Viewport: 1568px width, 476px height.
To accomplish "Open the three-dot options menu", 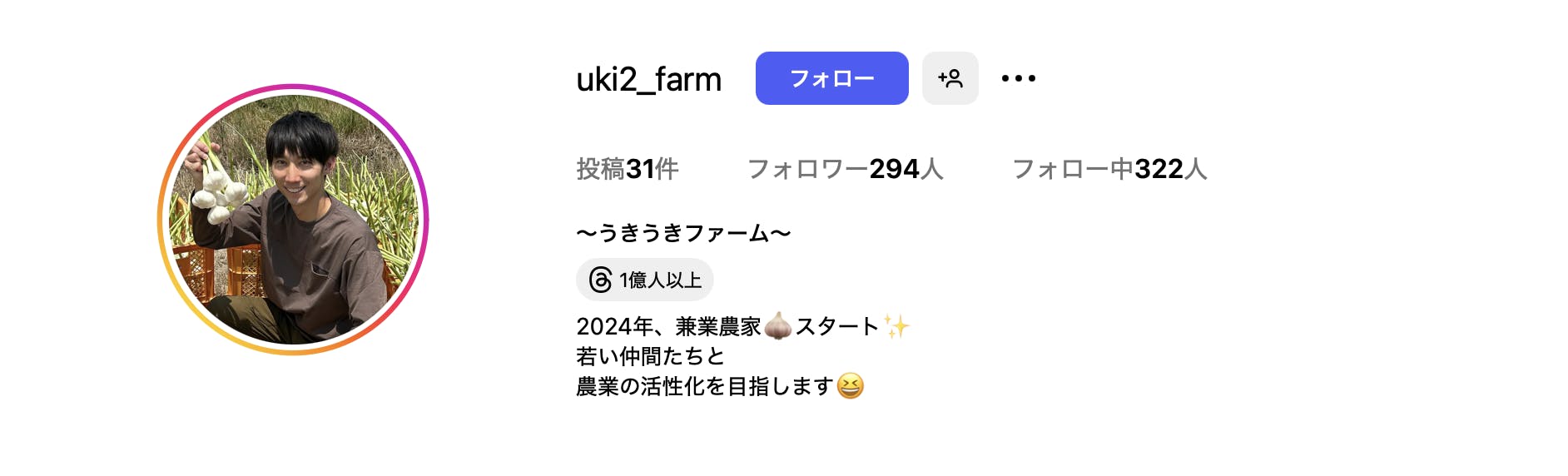I will click(x=1018, y=78).
